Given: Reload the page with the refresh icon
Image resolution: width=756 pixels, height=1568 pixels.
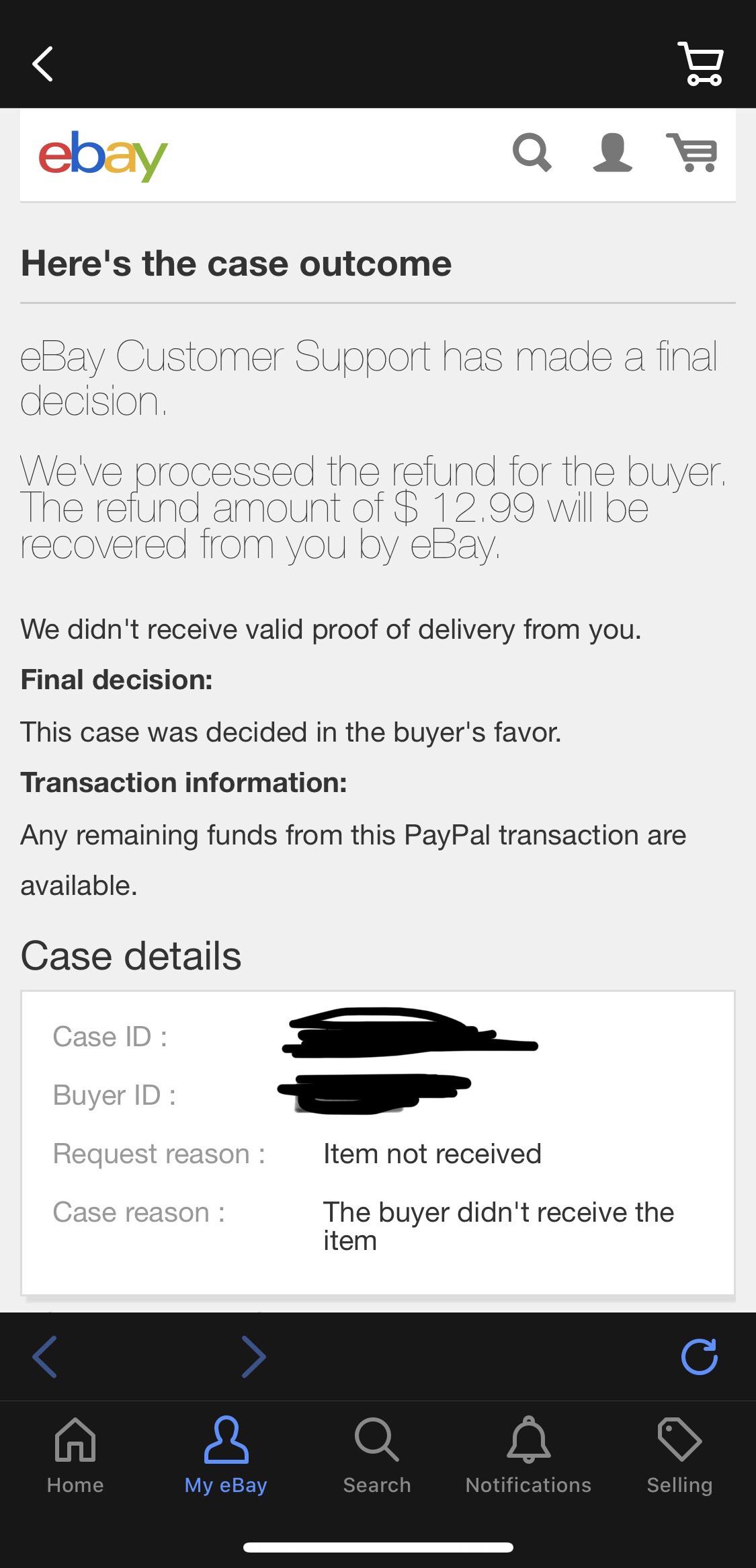Looking at the screenshot, I should point(699,1356).
